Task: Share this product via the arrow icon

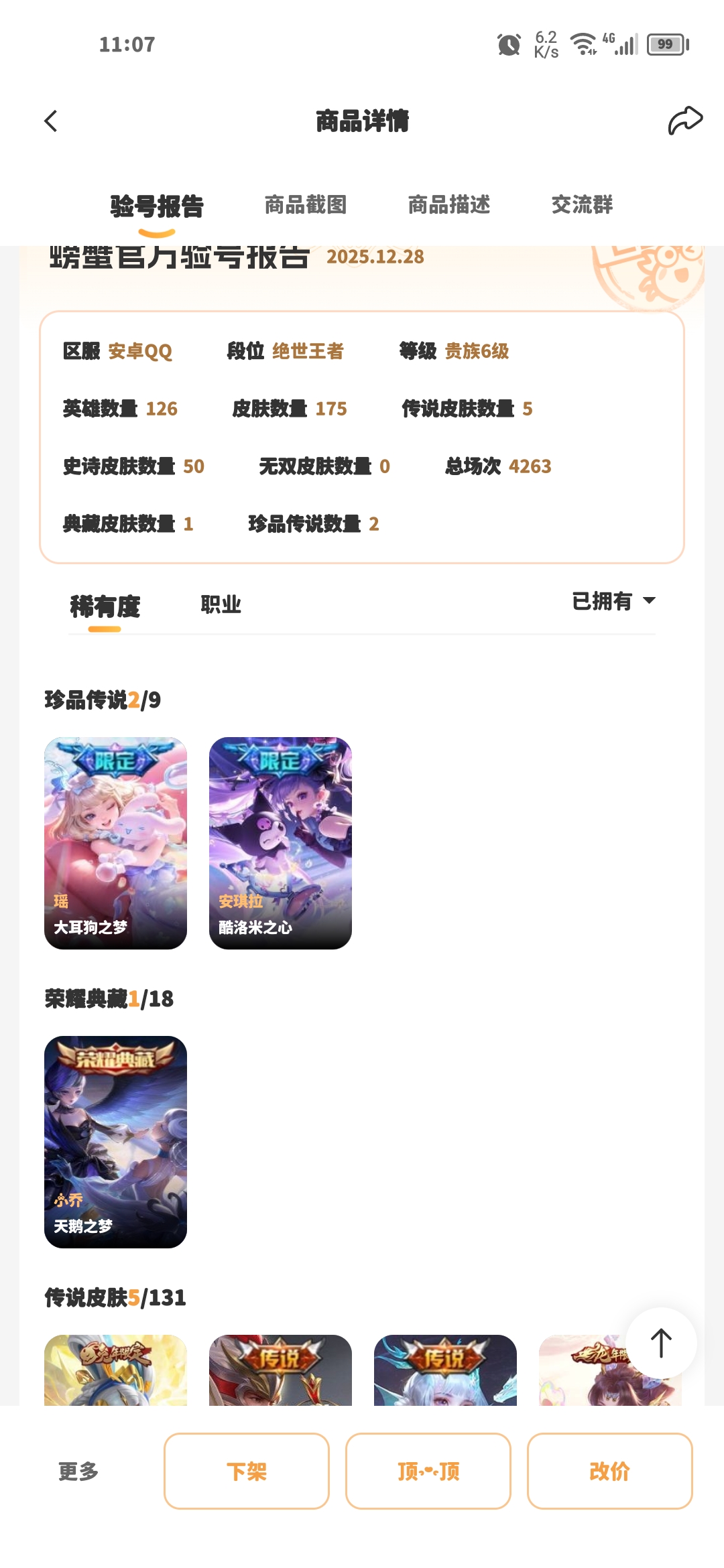Action: [684, 121]
